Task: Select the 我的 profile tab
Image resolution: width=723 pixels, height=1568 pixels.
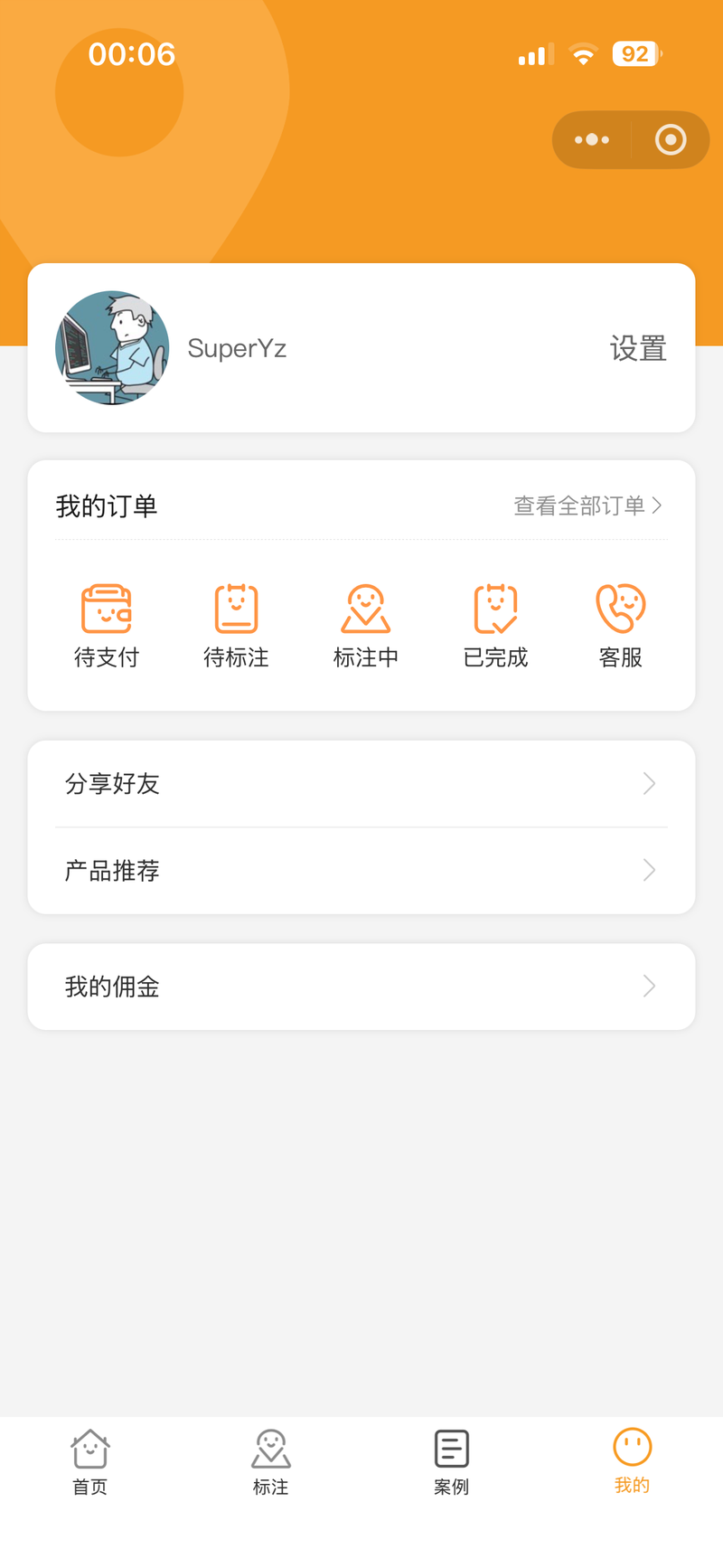Action: click(632, 1461)
